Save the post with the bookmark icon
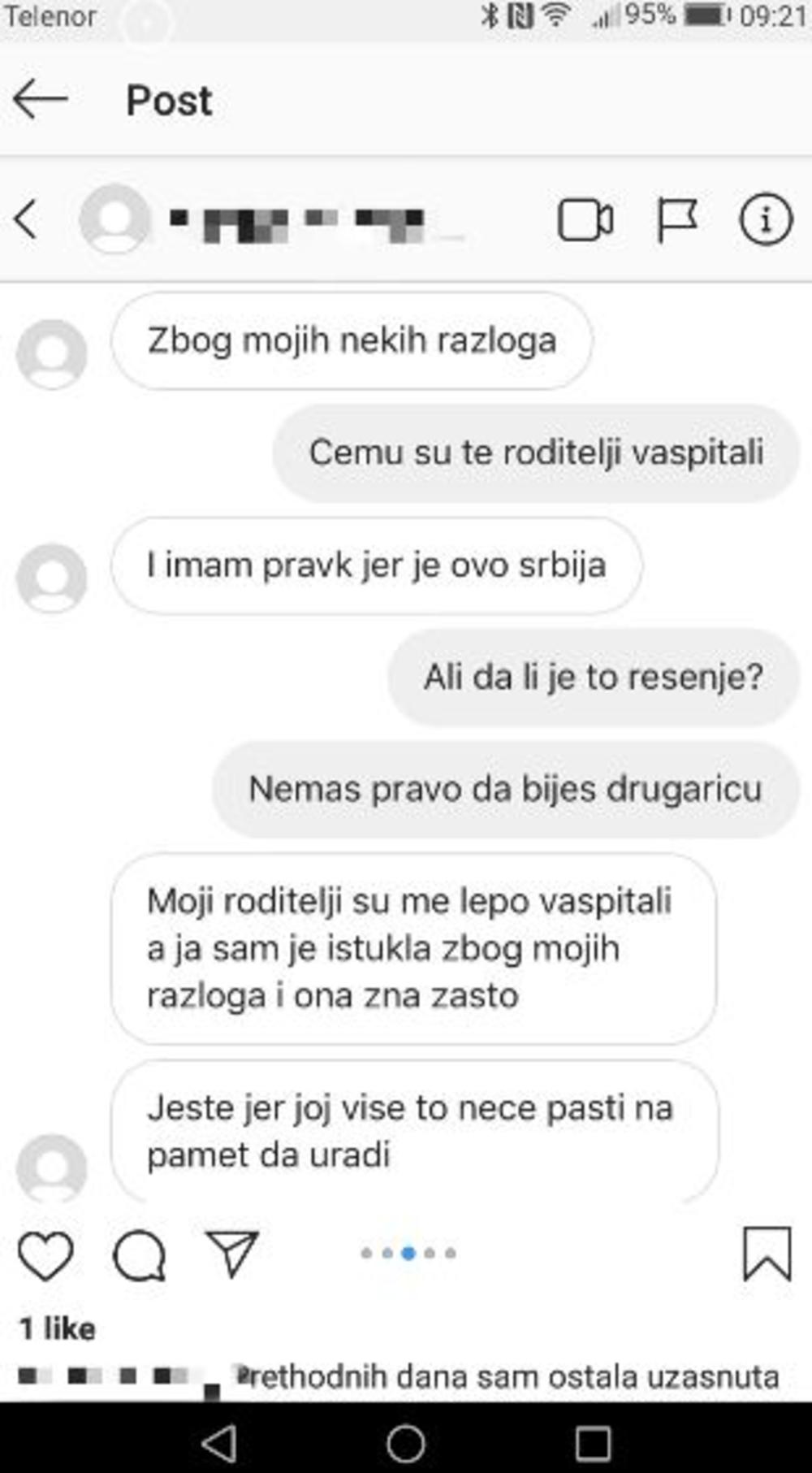Image resolution: width=812 pixels, height=1473 pixels. [x=767, y=1254]
